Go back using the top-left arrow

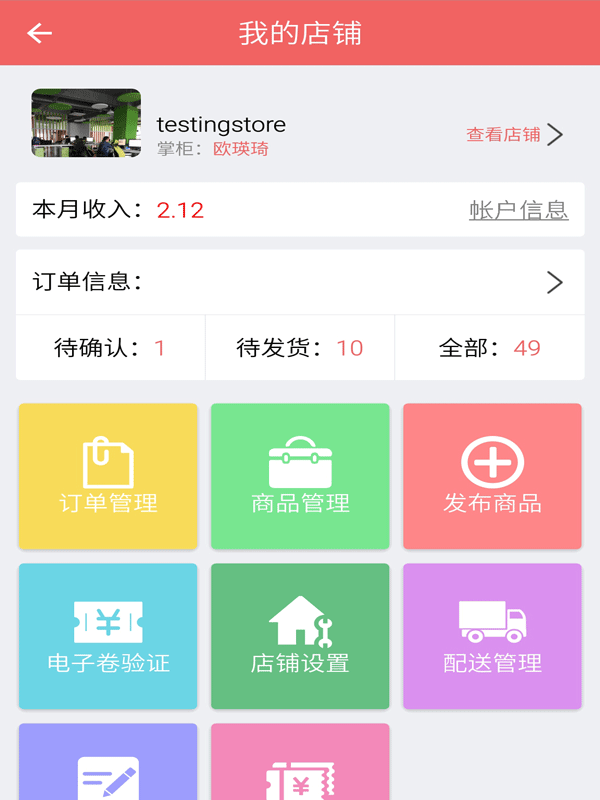pos(40,33)
